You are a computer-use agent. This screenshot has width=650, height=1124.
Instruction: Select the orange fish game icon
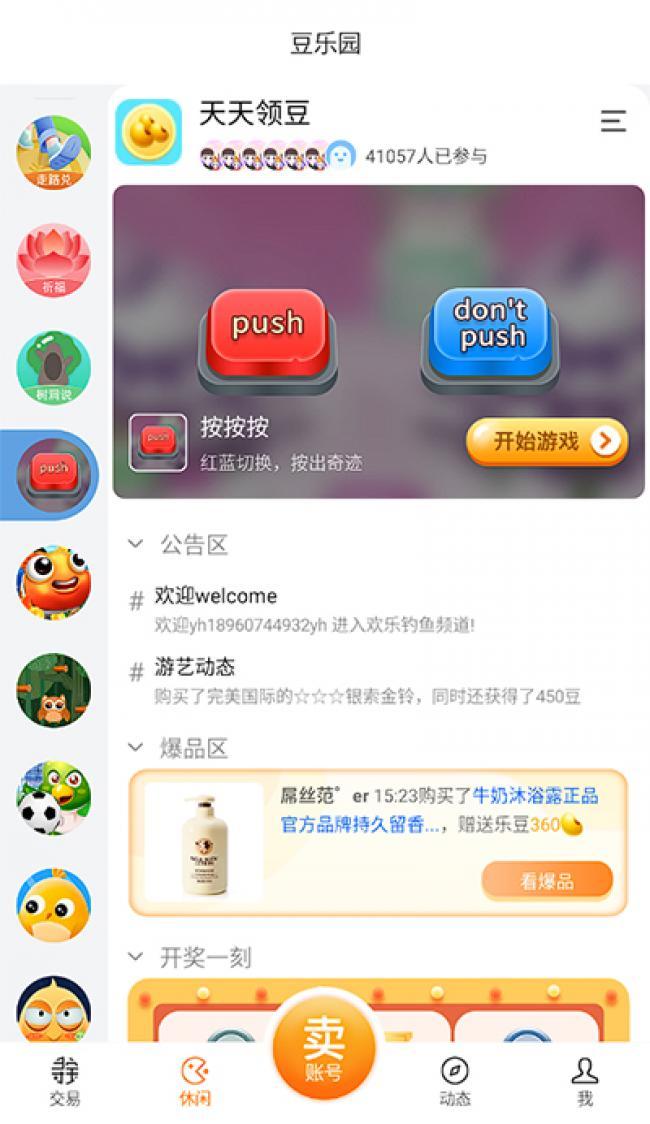click(54, 582)
